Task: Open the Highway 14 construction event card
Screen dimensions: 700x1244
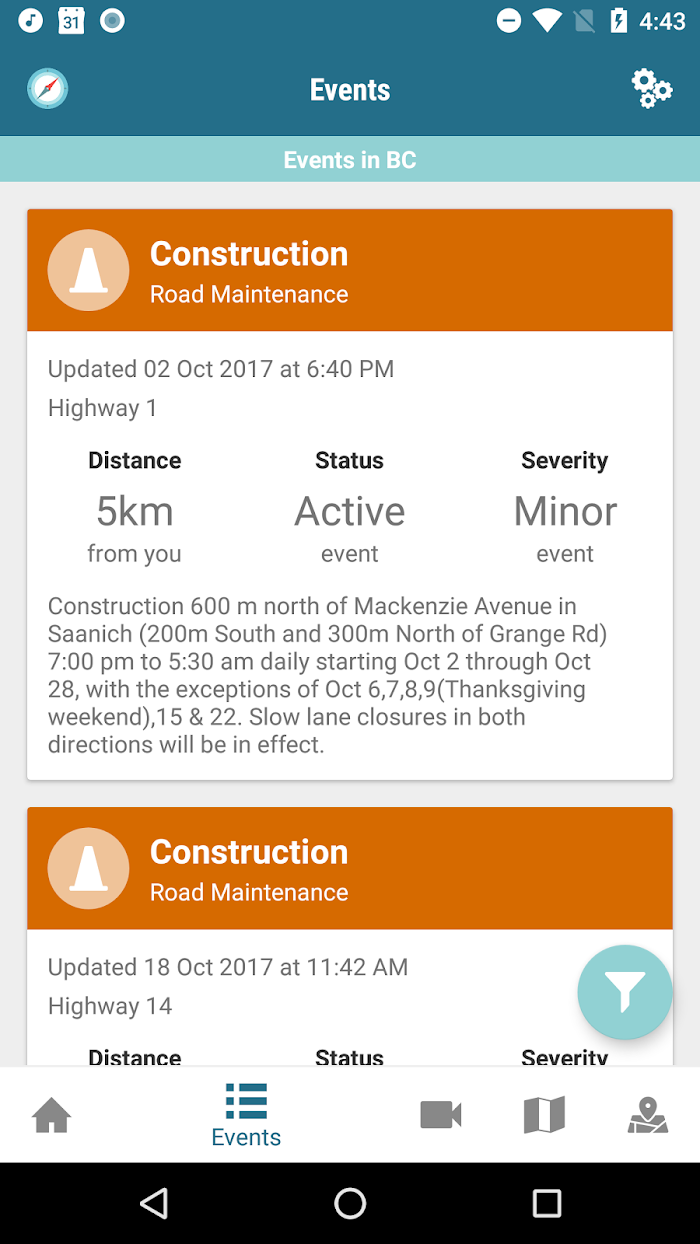Action: point(350,936)
